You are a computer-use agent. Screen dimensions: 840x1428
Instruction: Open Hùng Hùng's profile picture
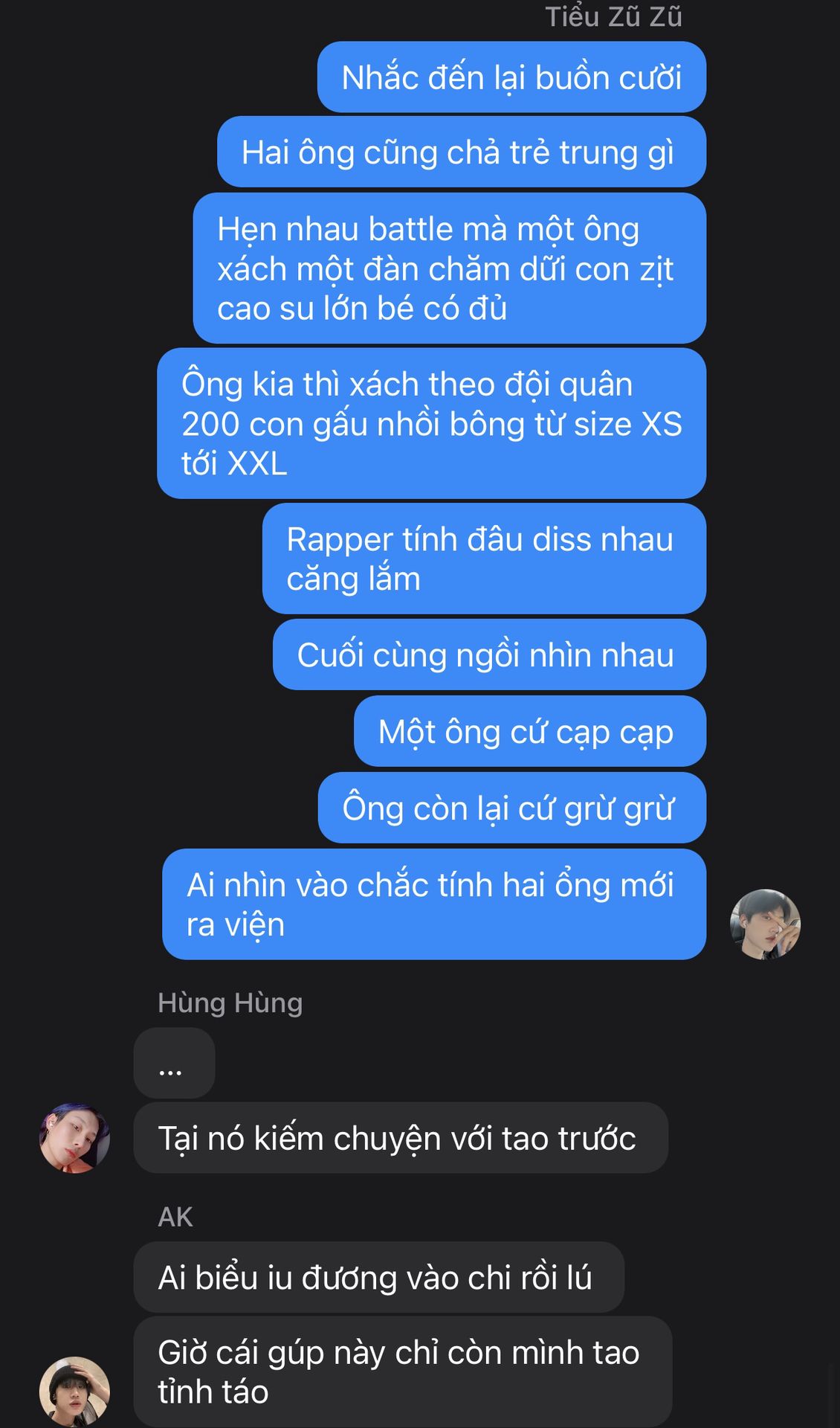(x=74, y=1138)
